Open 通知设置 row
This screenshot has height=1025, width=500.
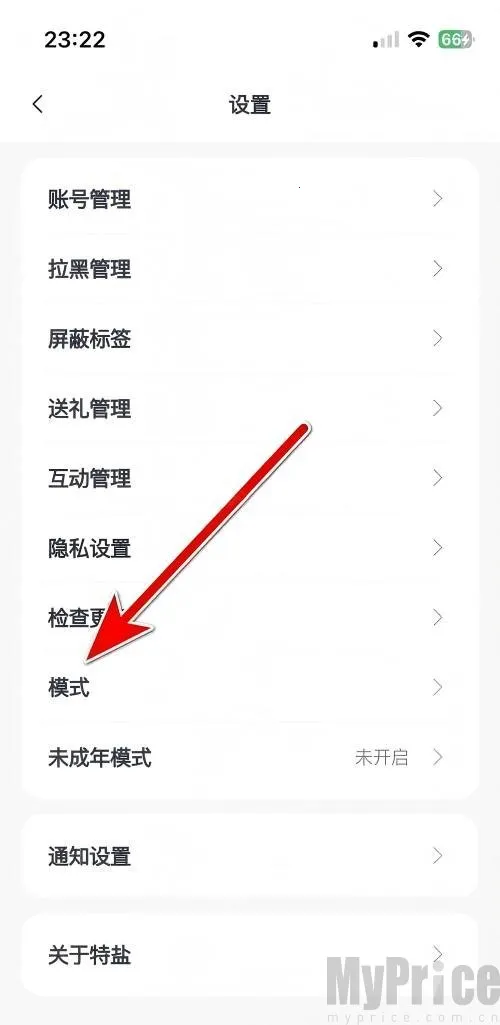250,856
